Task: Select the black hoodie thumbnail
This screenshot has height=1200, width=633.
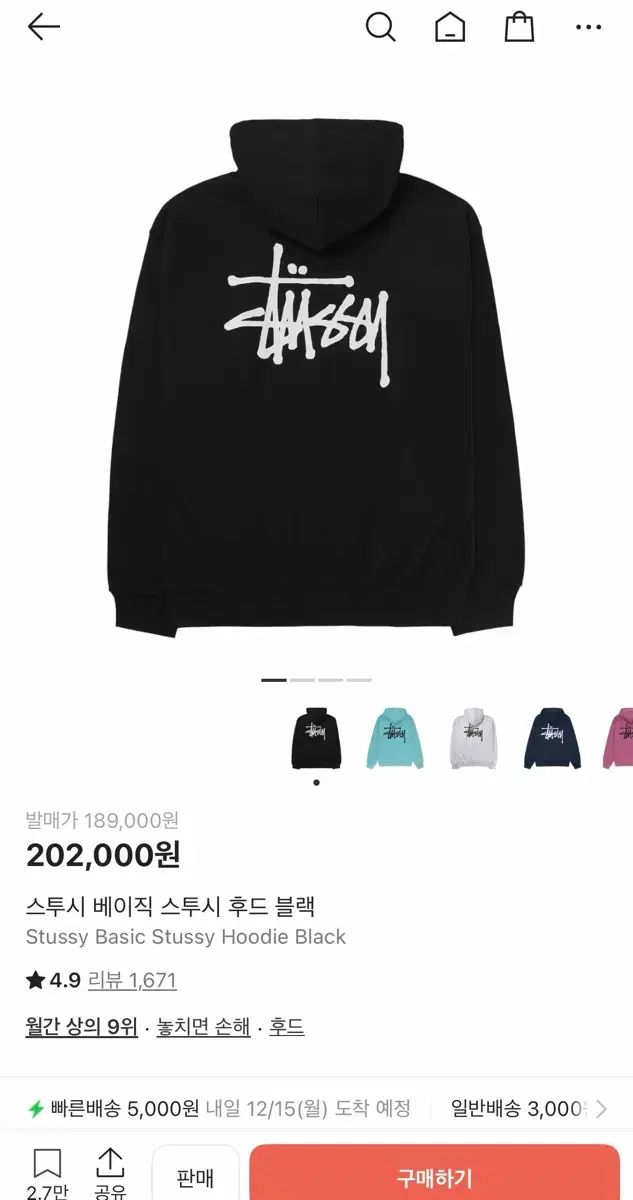Action: tap(316, 738)
